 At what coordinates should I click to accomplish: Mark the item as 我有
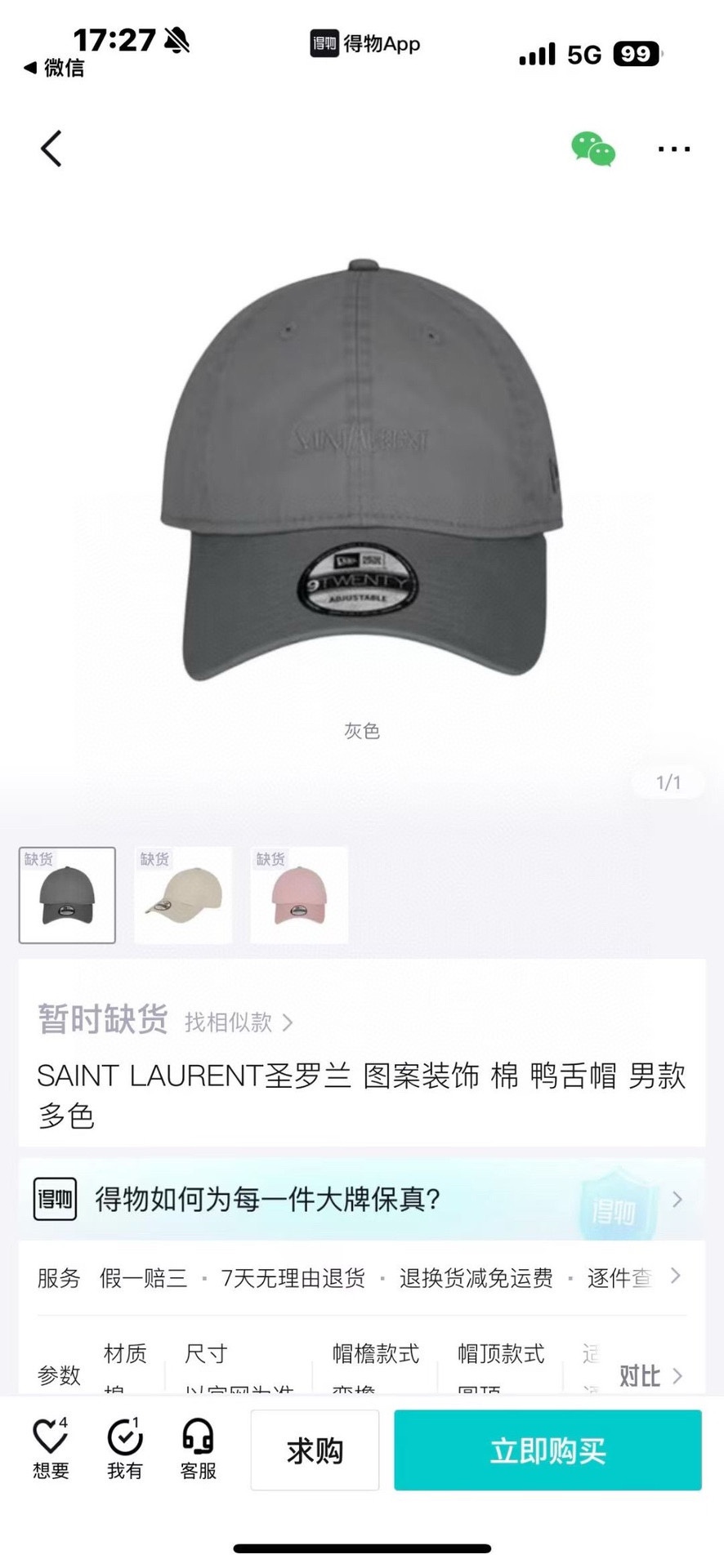124,1450
